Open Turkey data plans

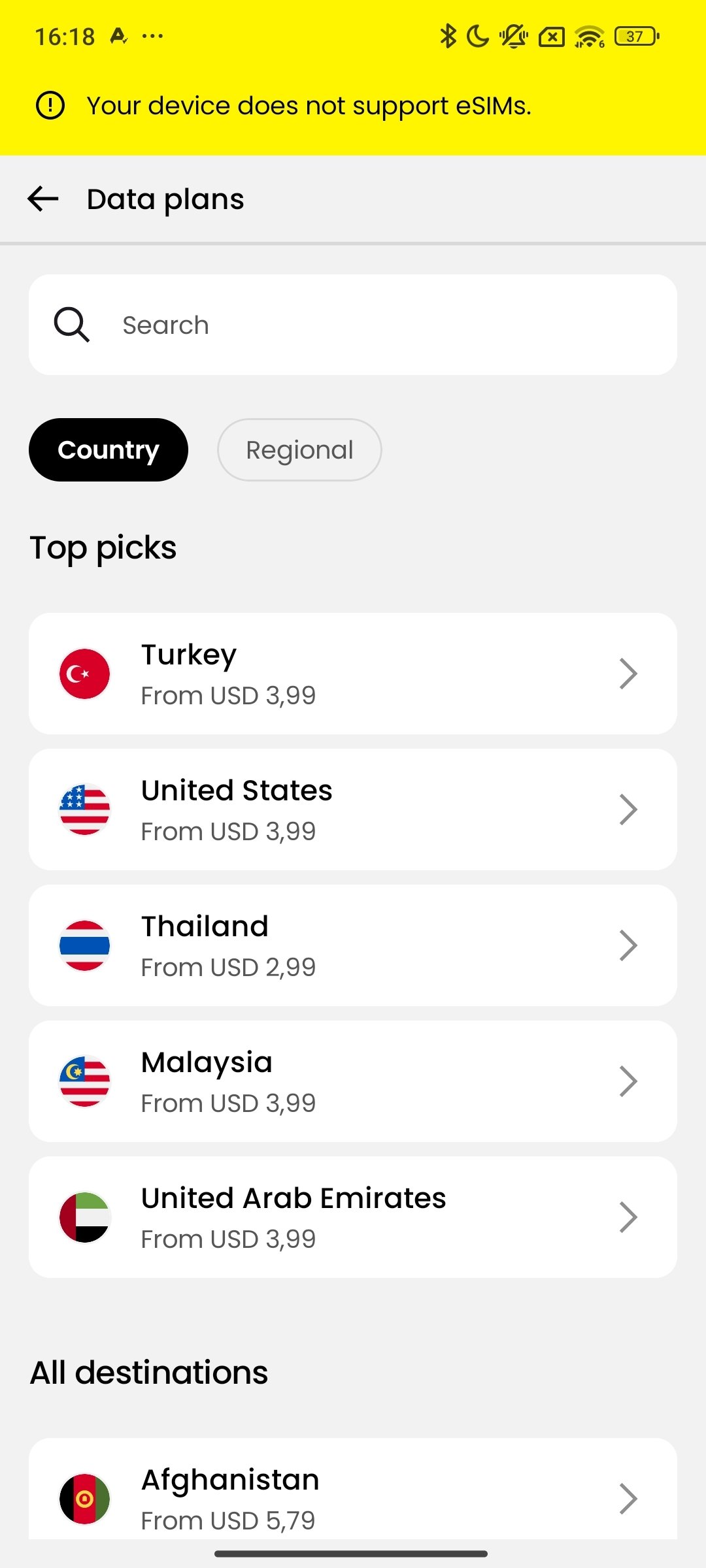pos(353,674)
